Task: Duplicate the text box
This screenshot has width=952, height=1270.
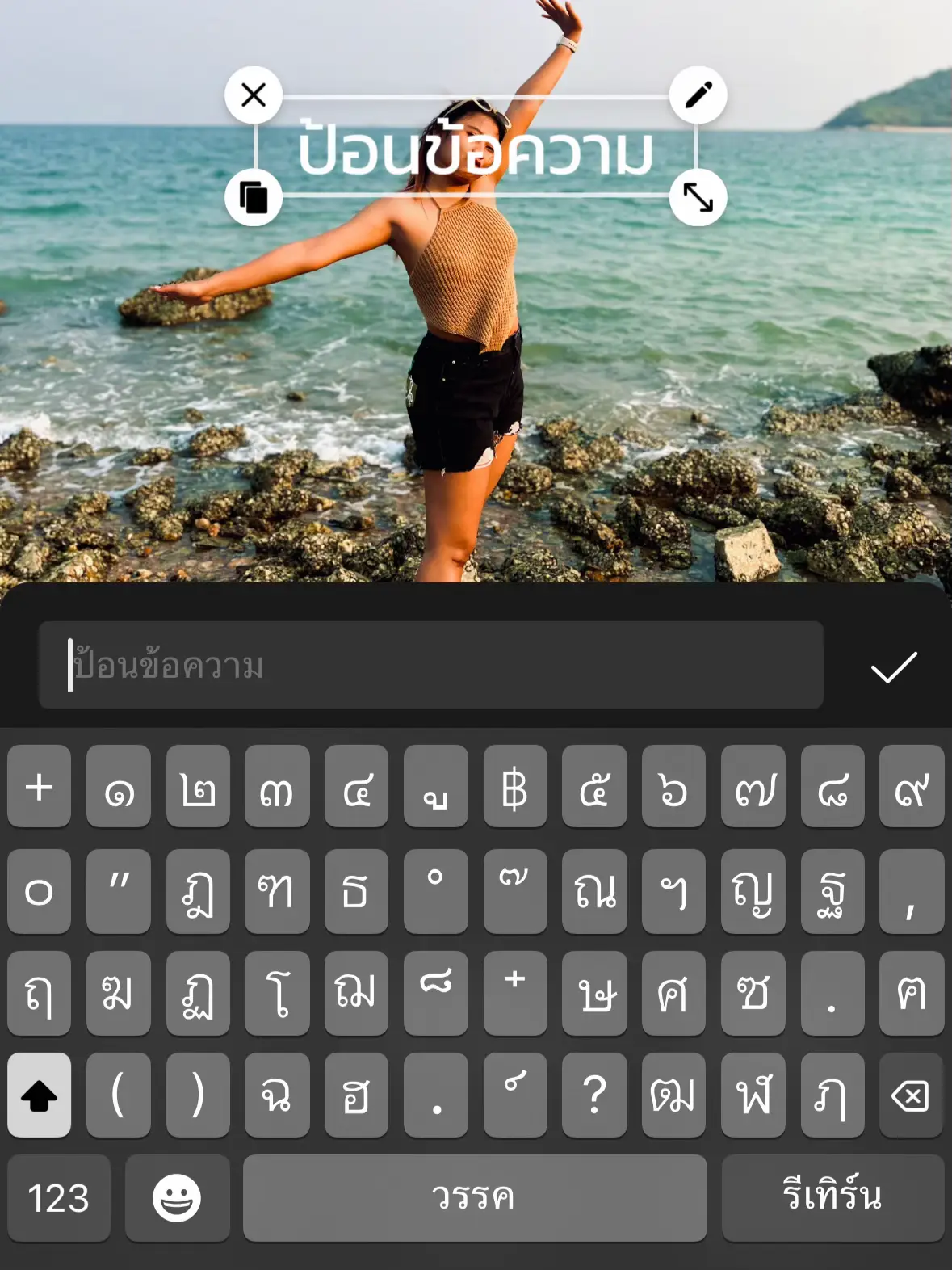Action: tap(254, 197)
